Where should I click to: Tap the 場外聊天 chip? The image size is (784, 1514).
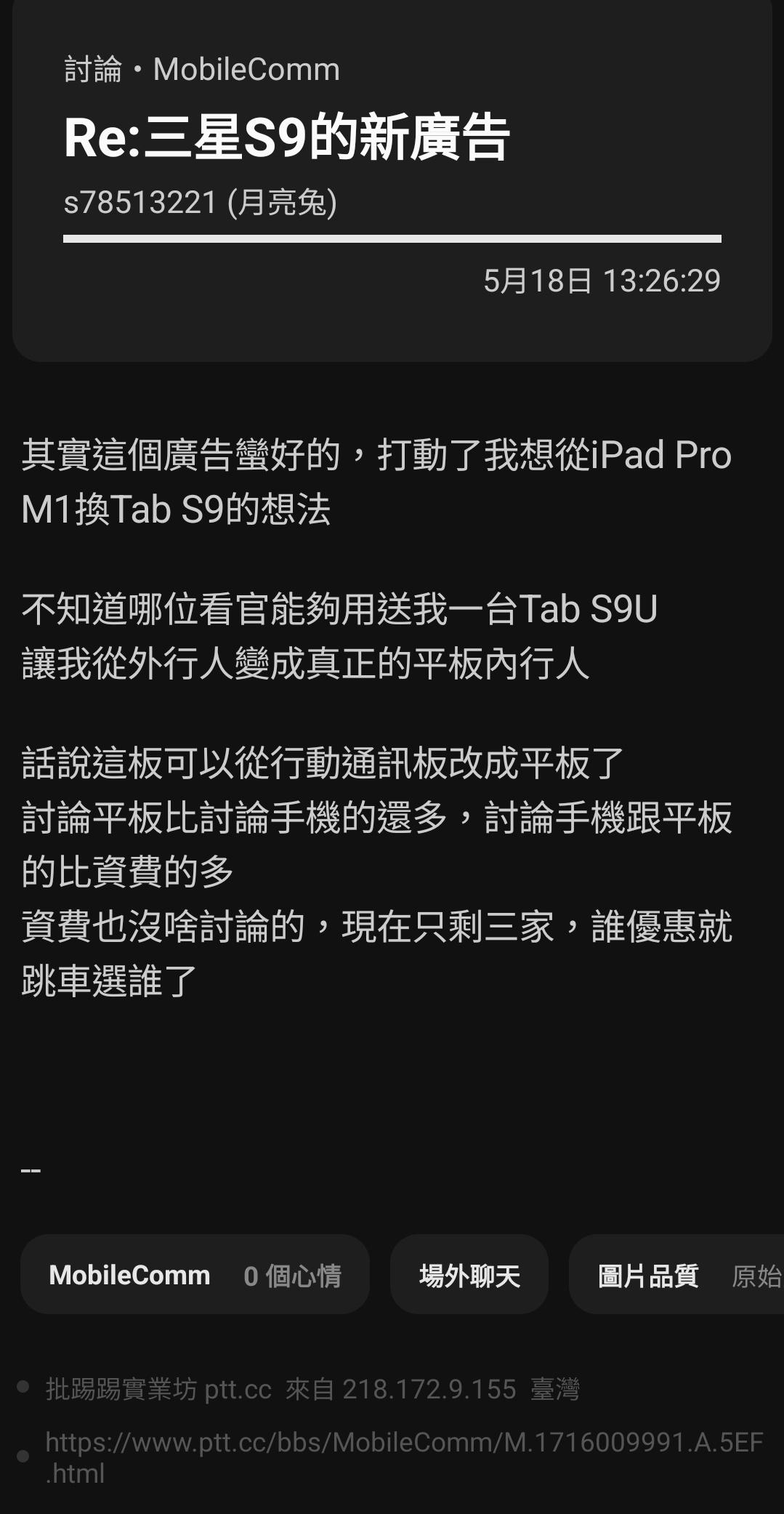coord(469,1276)
